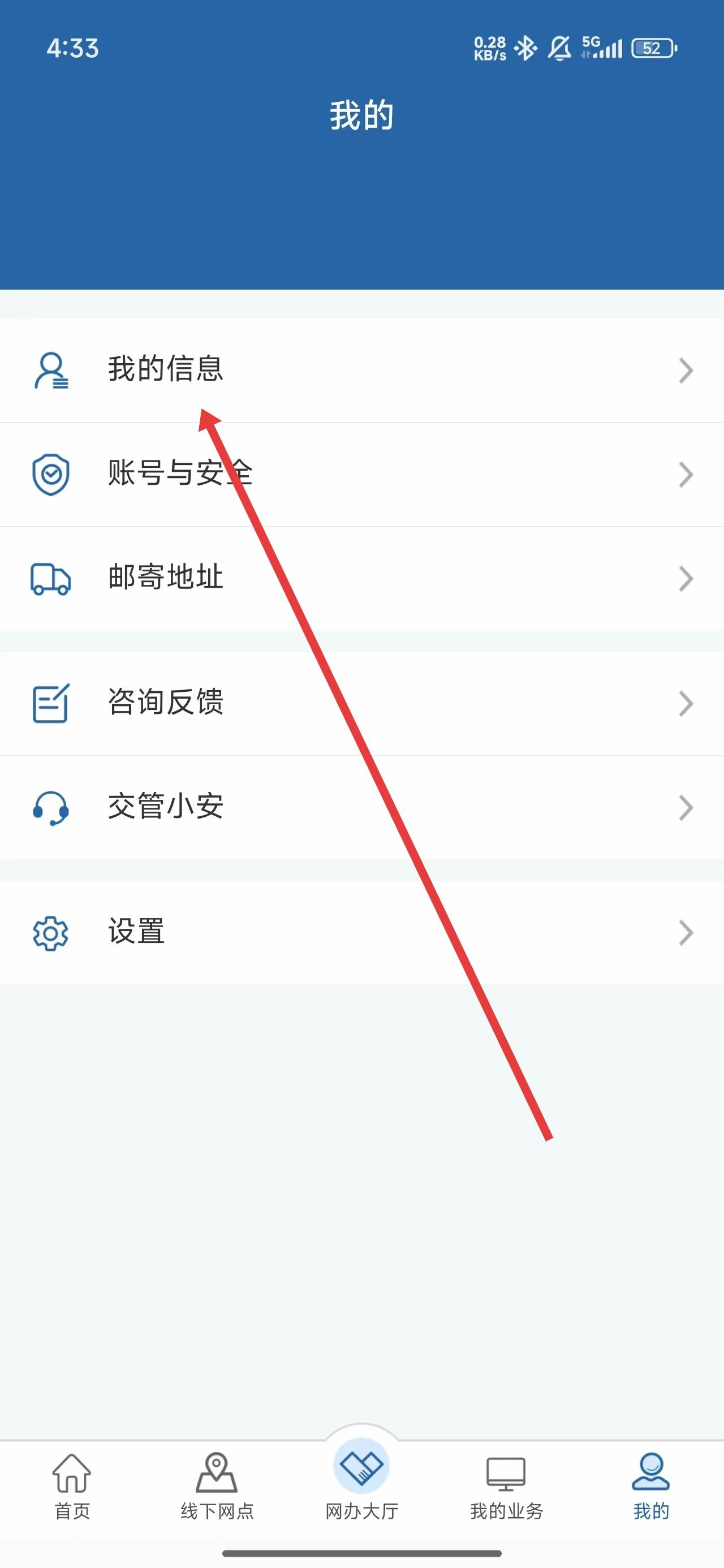724x1568 pixels.
Task: Switch to 首页 home tab
Action: pyautogui.click(x=72, y=1486)
